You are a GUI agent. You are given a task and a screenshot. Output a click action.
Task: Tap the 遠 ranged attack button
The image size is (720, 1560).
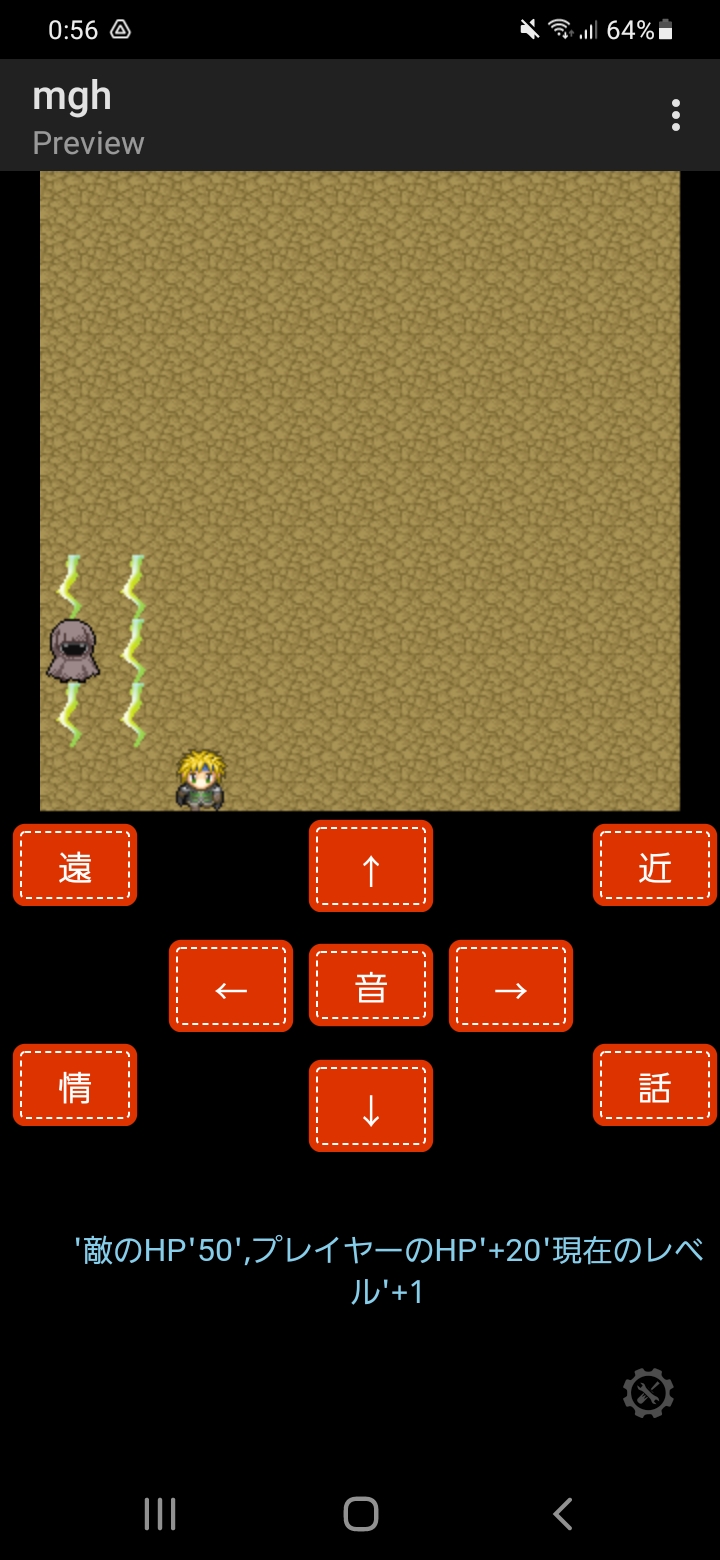click(75, 866)
